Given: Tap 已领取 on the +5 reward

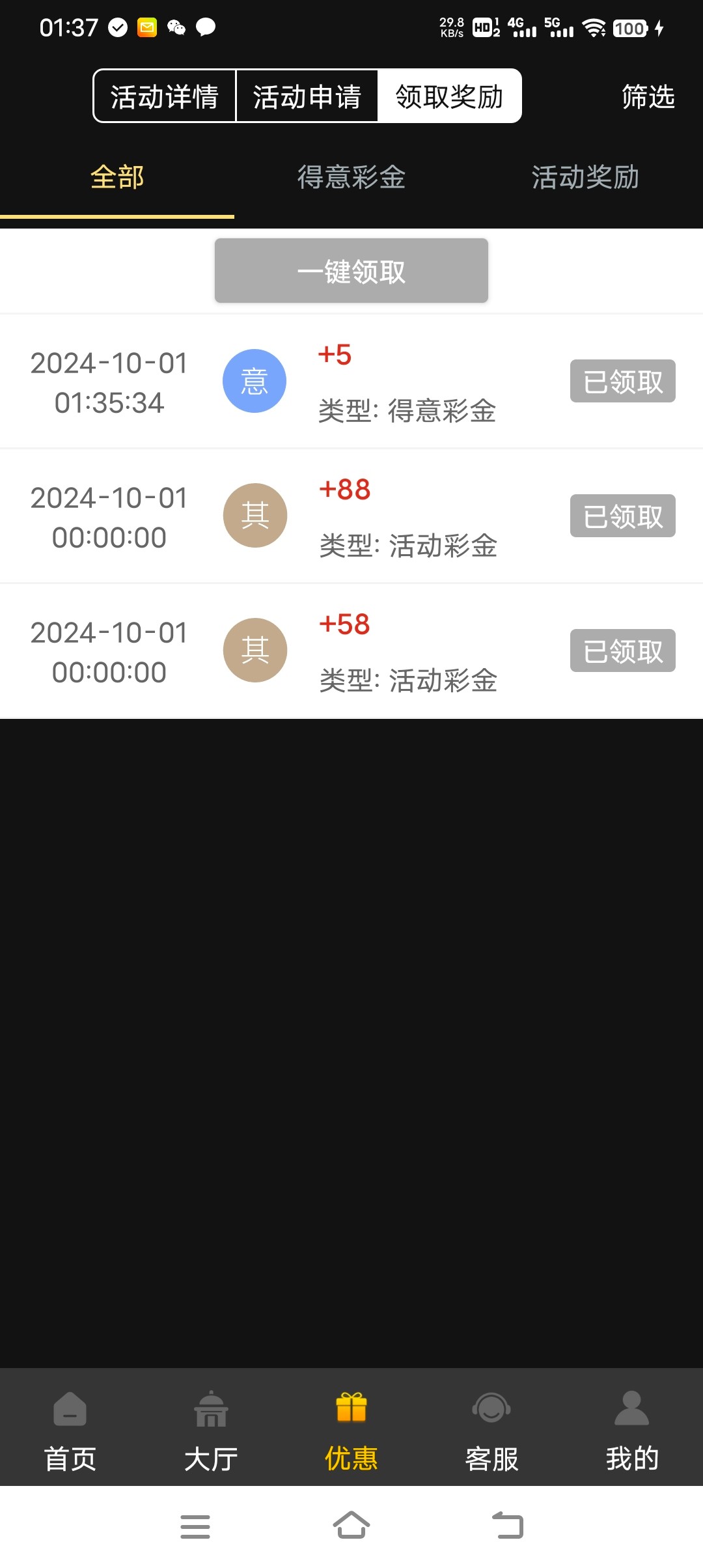Looking at the screenshot, I should (x=623, y=381).
